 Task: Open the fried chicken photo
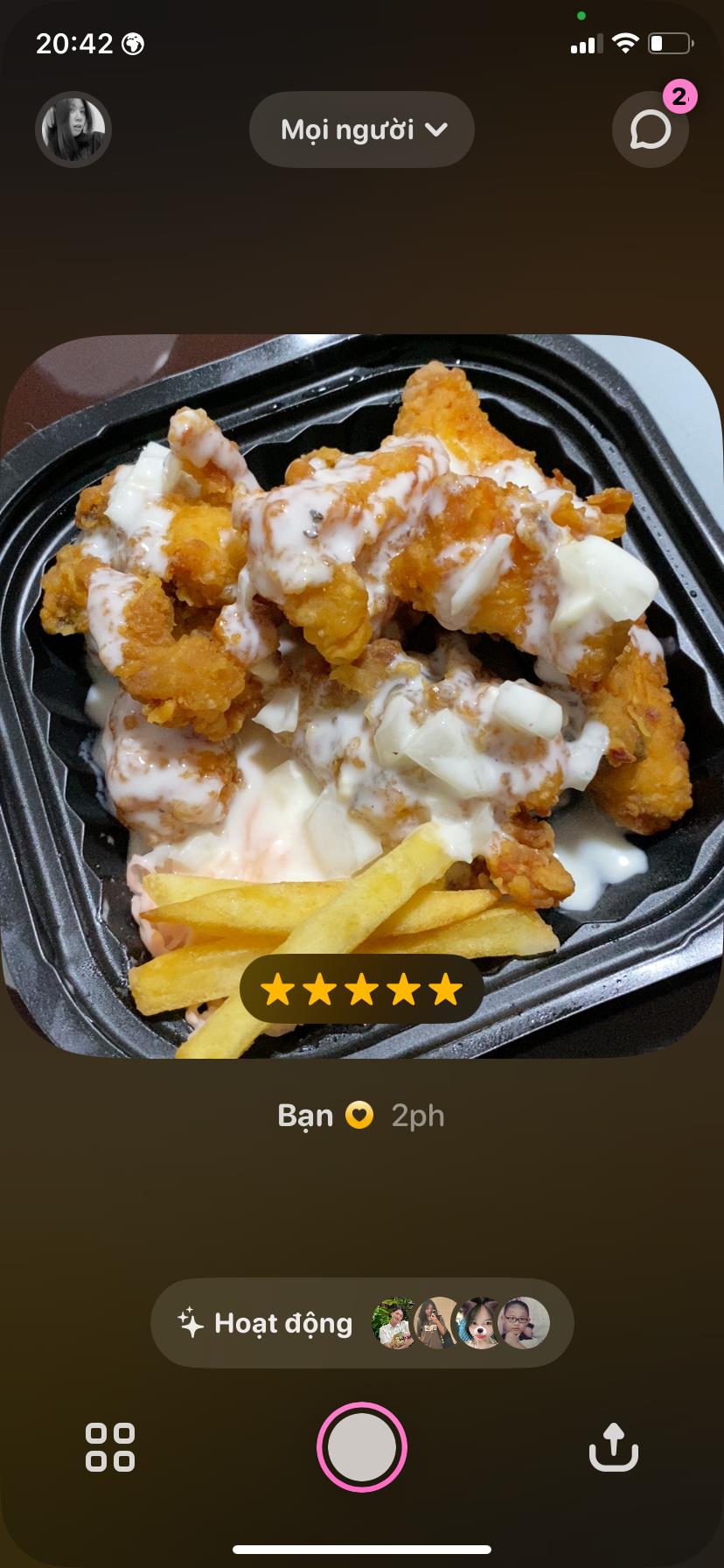(362, 665)
